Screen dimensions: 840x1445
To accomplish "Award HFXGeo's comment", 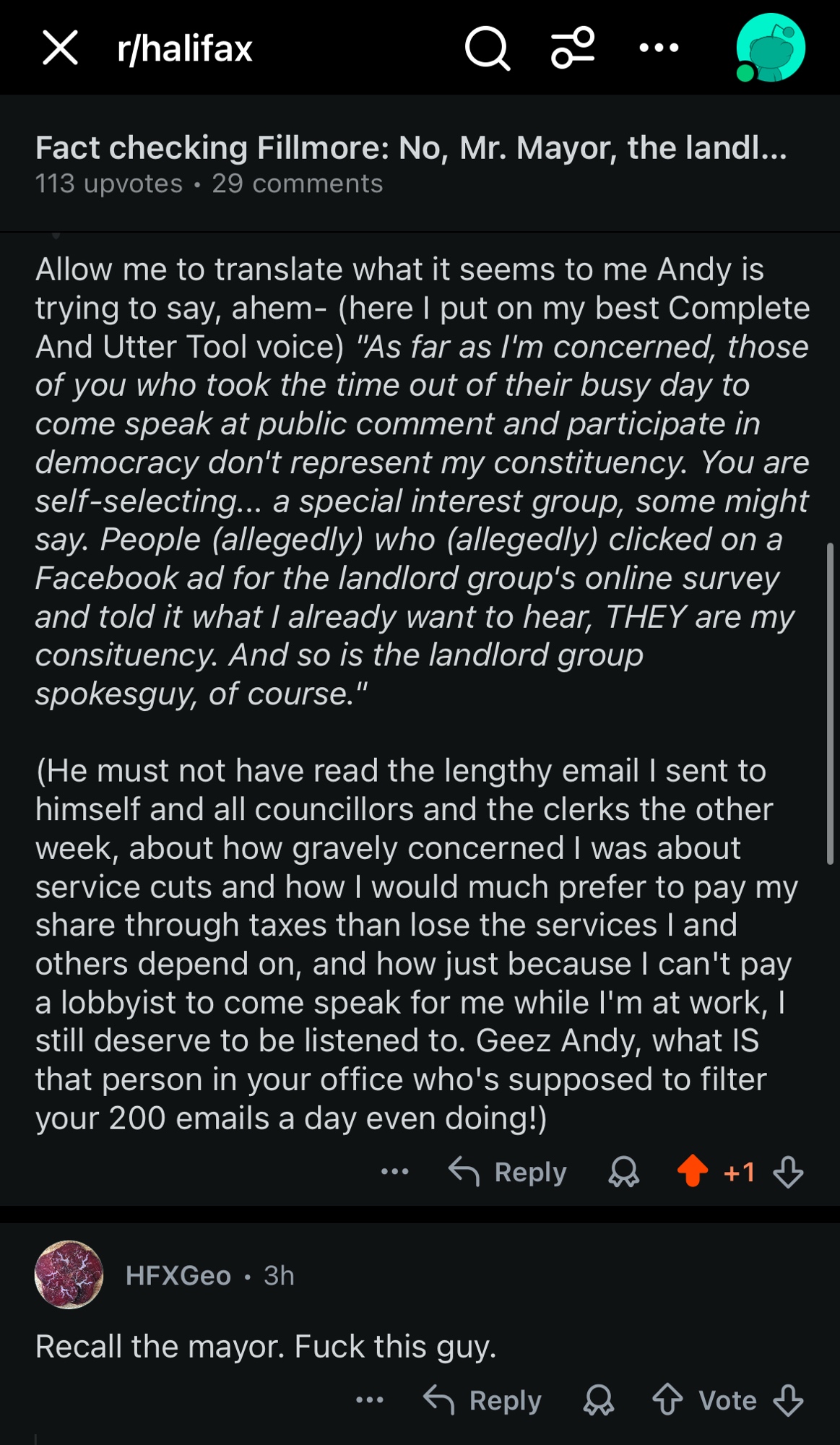I will click(x=599, y=1400).
